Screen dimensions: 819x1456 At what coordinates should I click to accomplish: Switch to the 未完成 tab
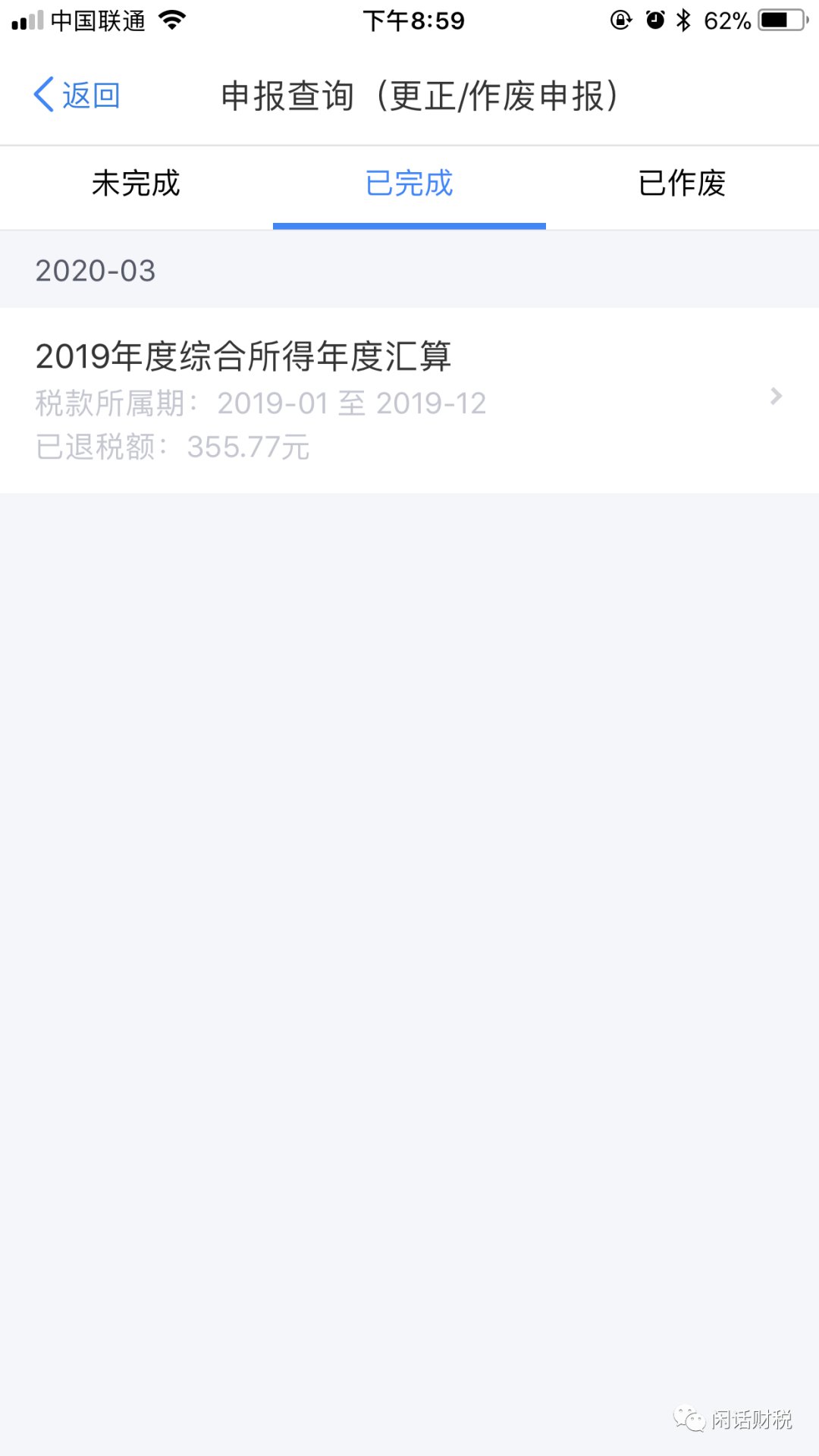[x=136, y=184]
